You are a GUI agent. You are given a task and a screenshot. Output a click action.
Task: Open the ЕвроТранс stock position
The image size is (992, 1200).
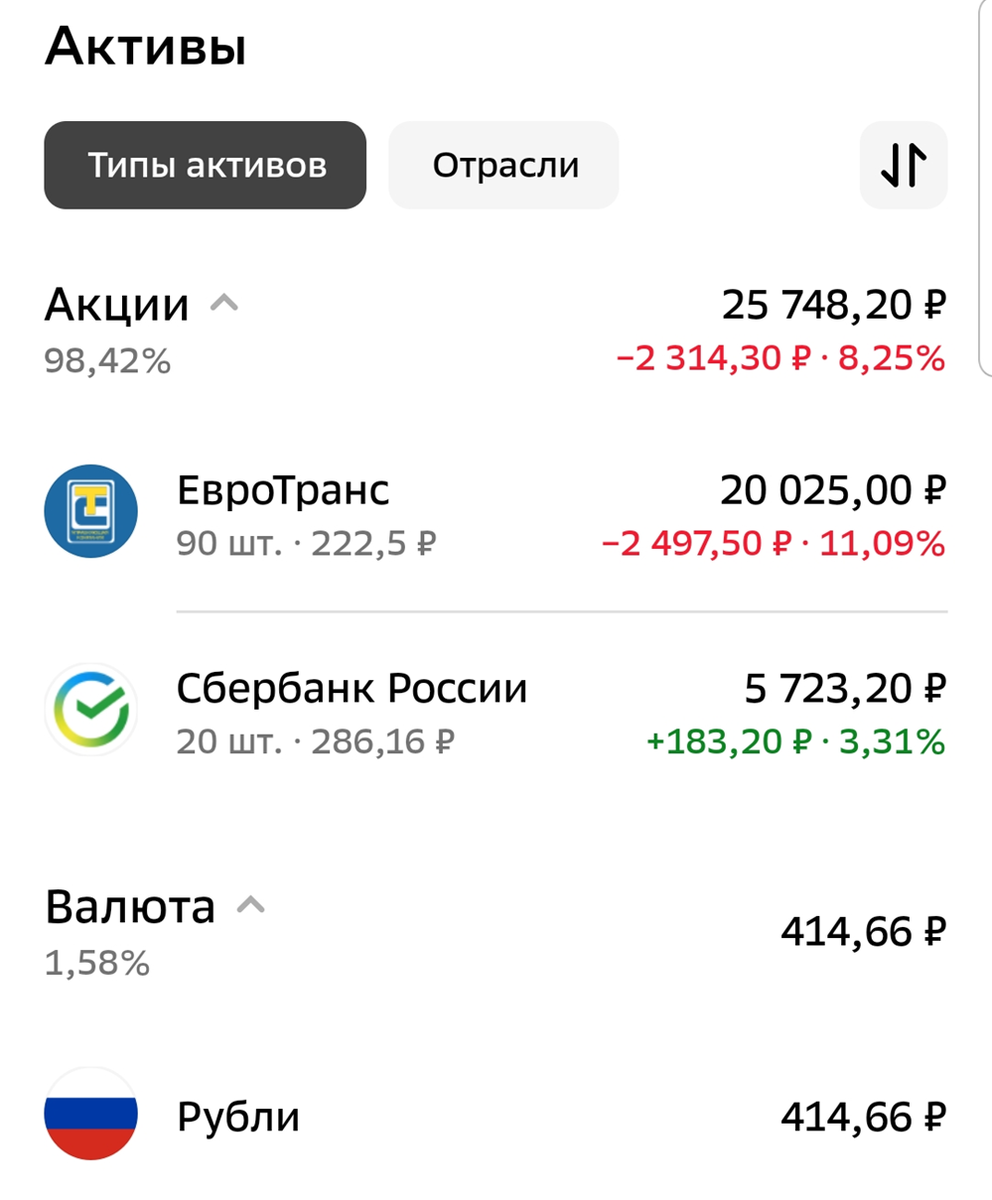495,512
